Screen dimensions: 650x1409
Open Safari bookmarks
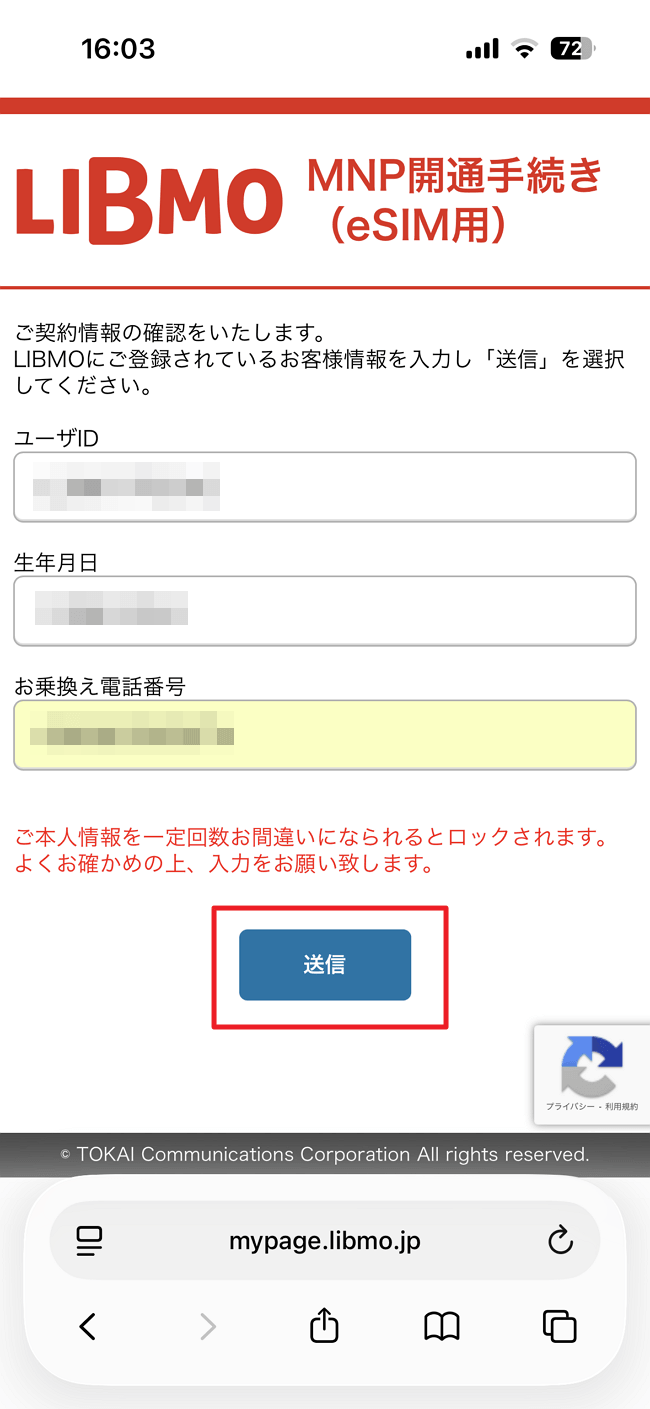click(x=442, y=1327)
